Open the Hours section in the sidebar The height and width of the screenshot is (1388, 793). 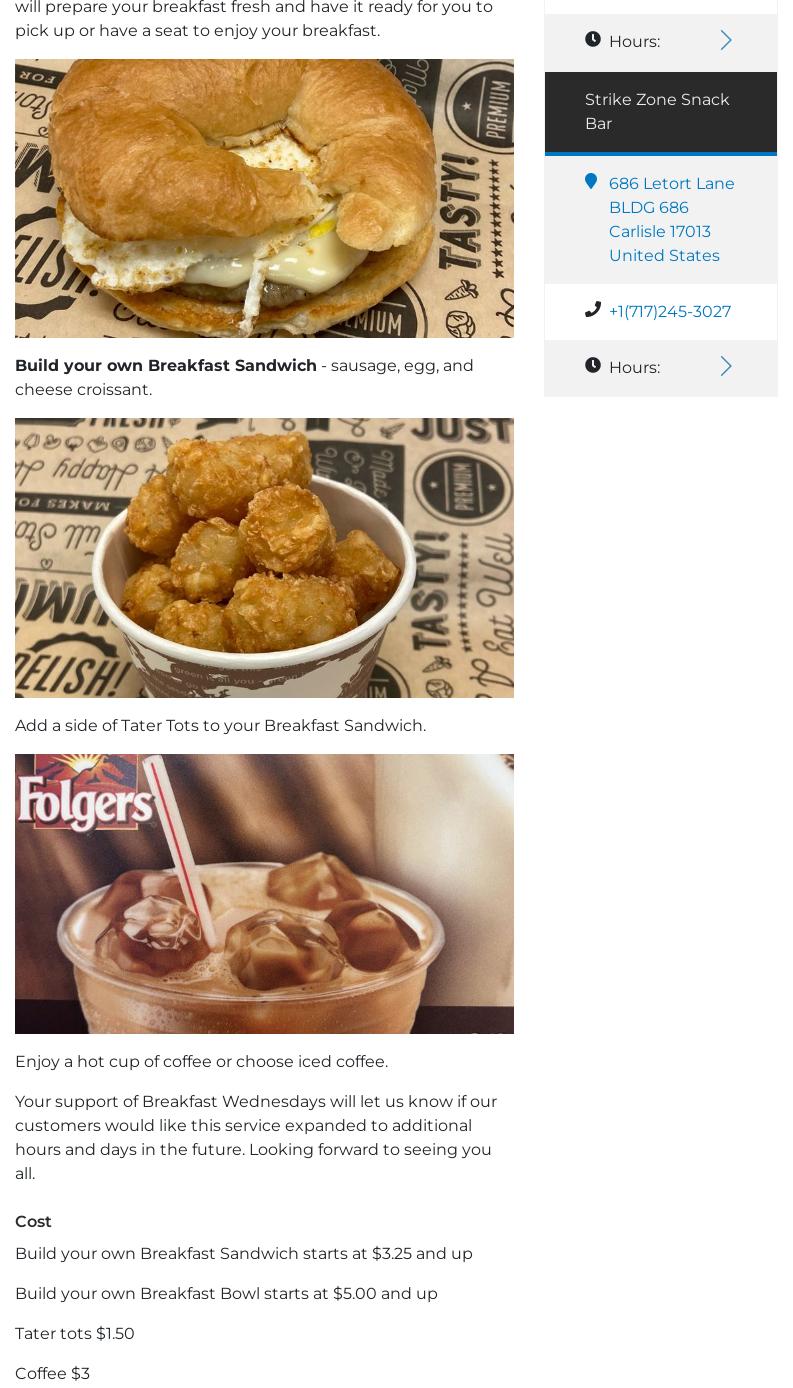[634, 41]
